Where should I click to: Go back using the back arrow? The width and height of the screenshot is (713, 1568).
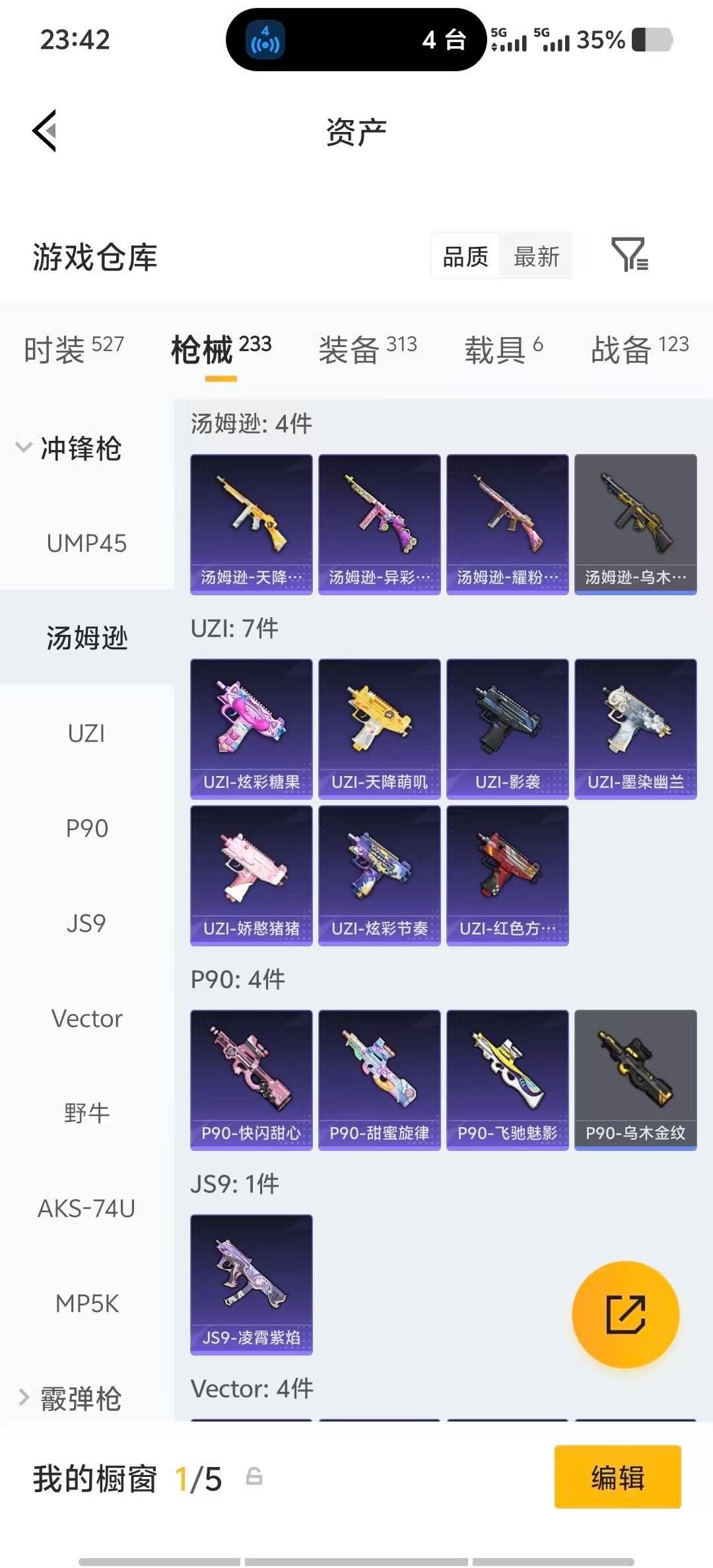pos(45,131)
